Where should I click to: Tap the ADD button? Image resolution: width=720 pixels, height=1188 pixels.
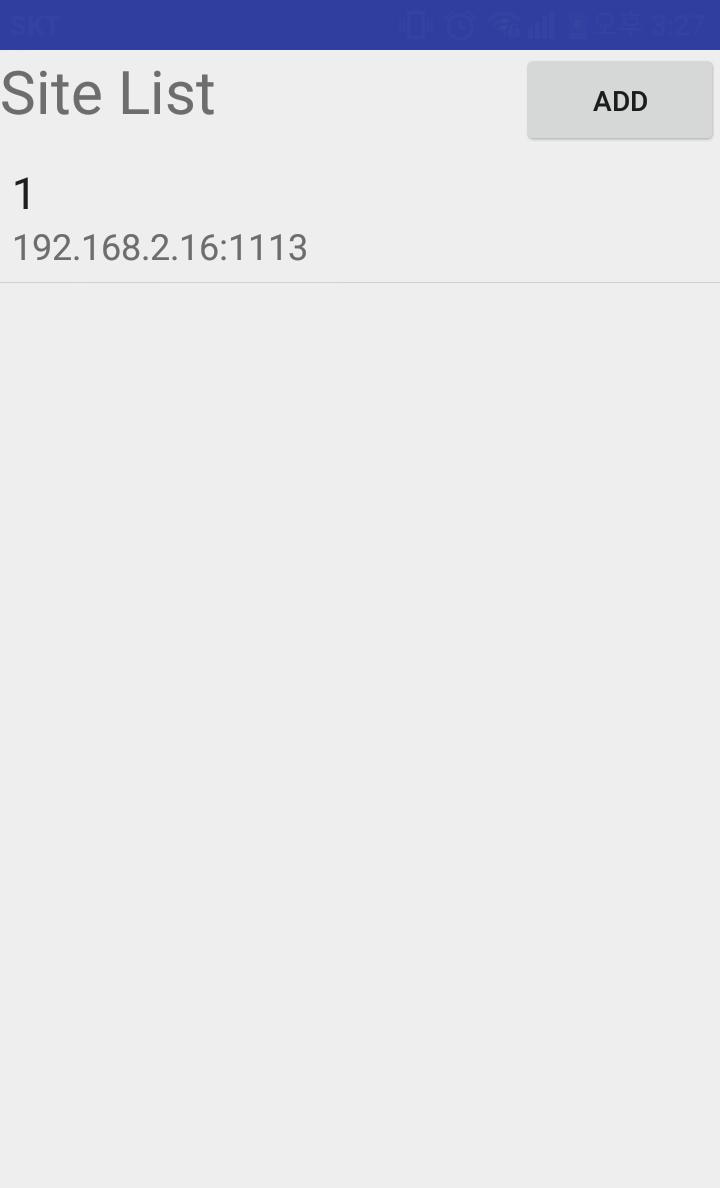coord(620,100)
